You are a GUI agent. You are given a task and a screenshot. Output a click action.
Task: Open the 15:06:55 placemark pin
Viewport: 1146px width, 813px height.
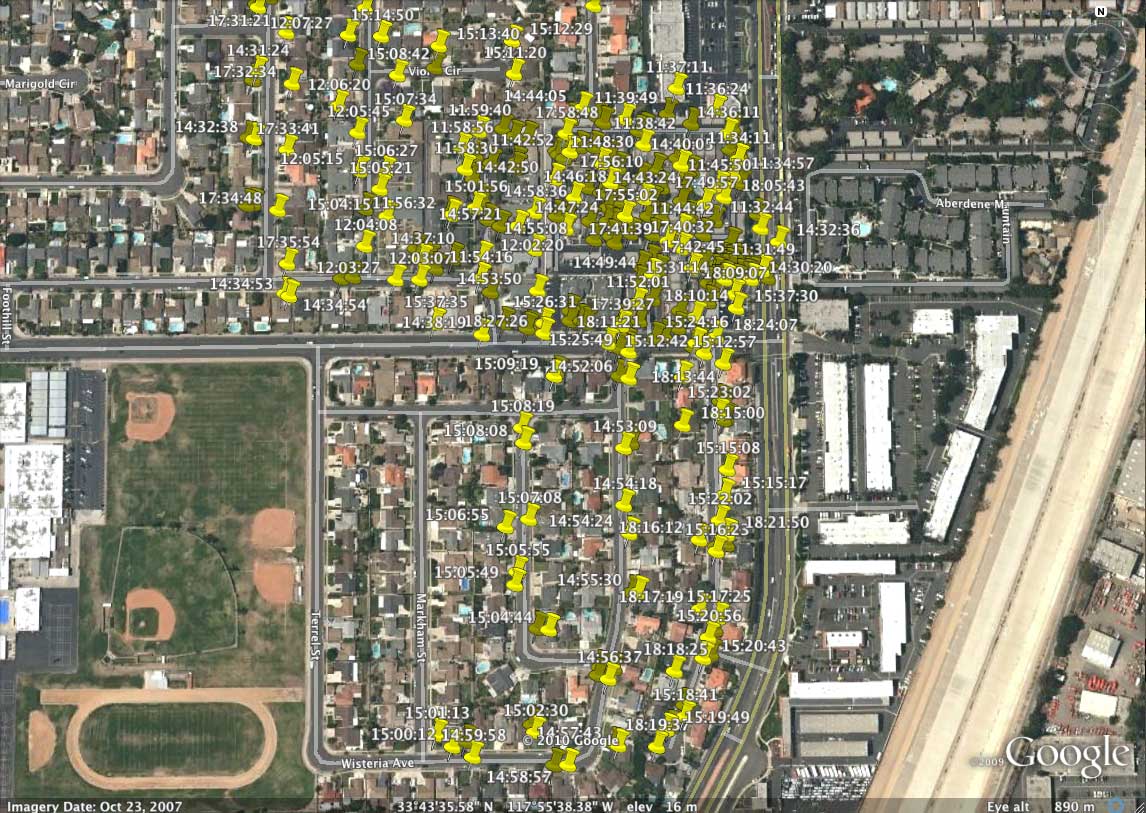click(507, 522)
